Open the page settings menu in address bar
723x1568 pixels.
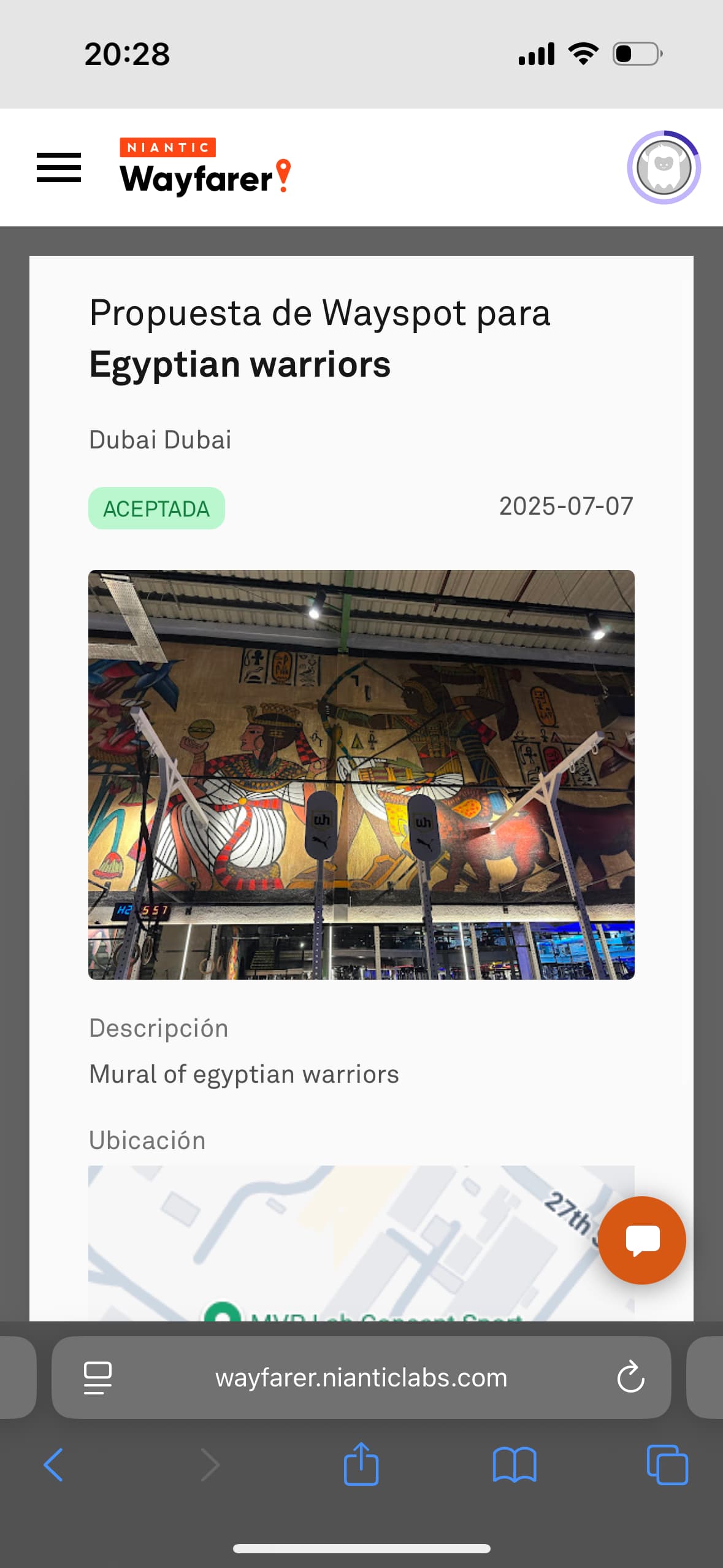pyautogui.click(x=98, y=1377)
